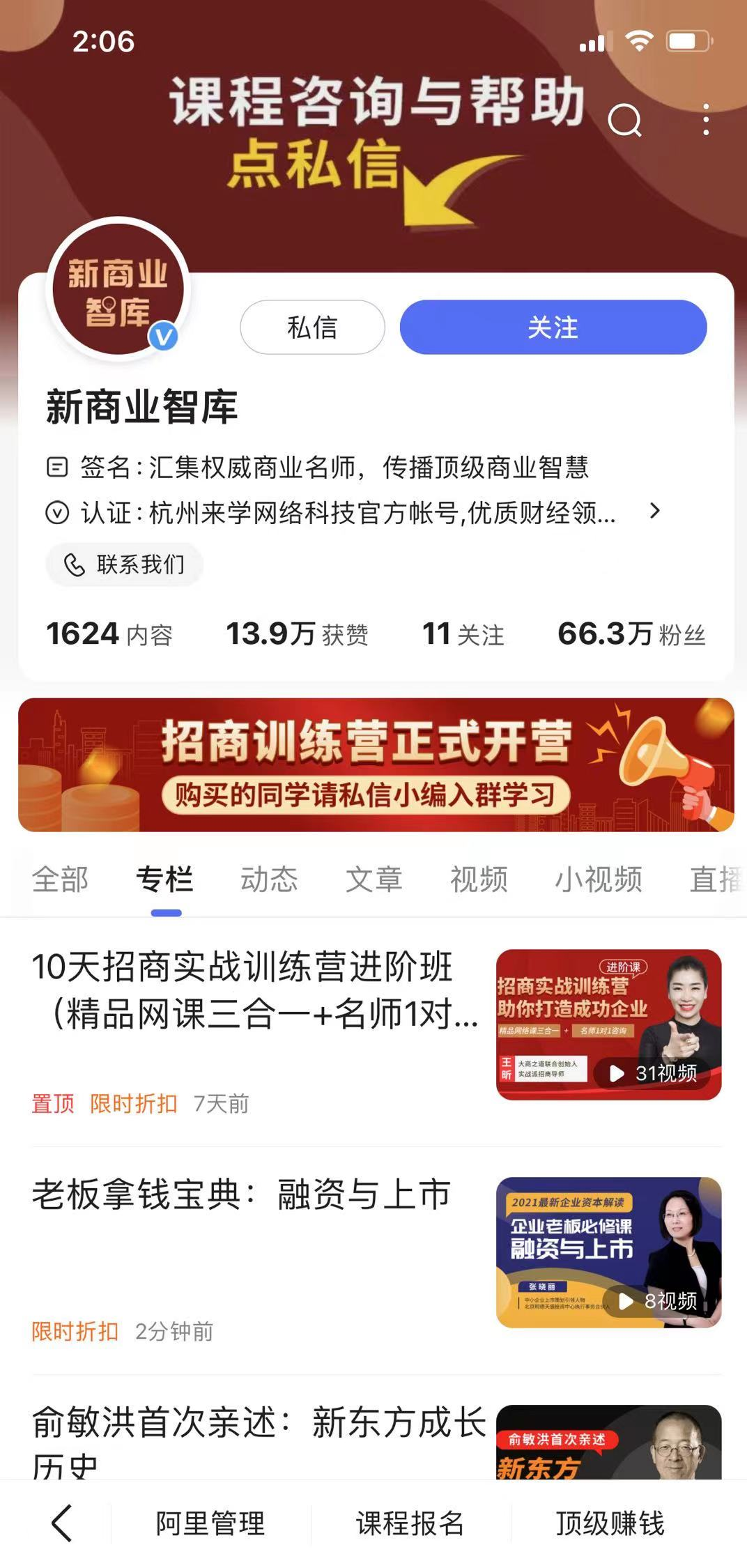Switch to the 全部 tab
This screenshot has width=747, height=1568.
coord(60,879)
